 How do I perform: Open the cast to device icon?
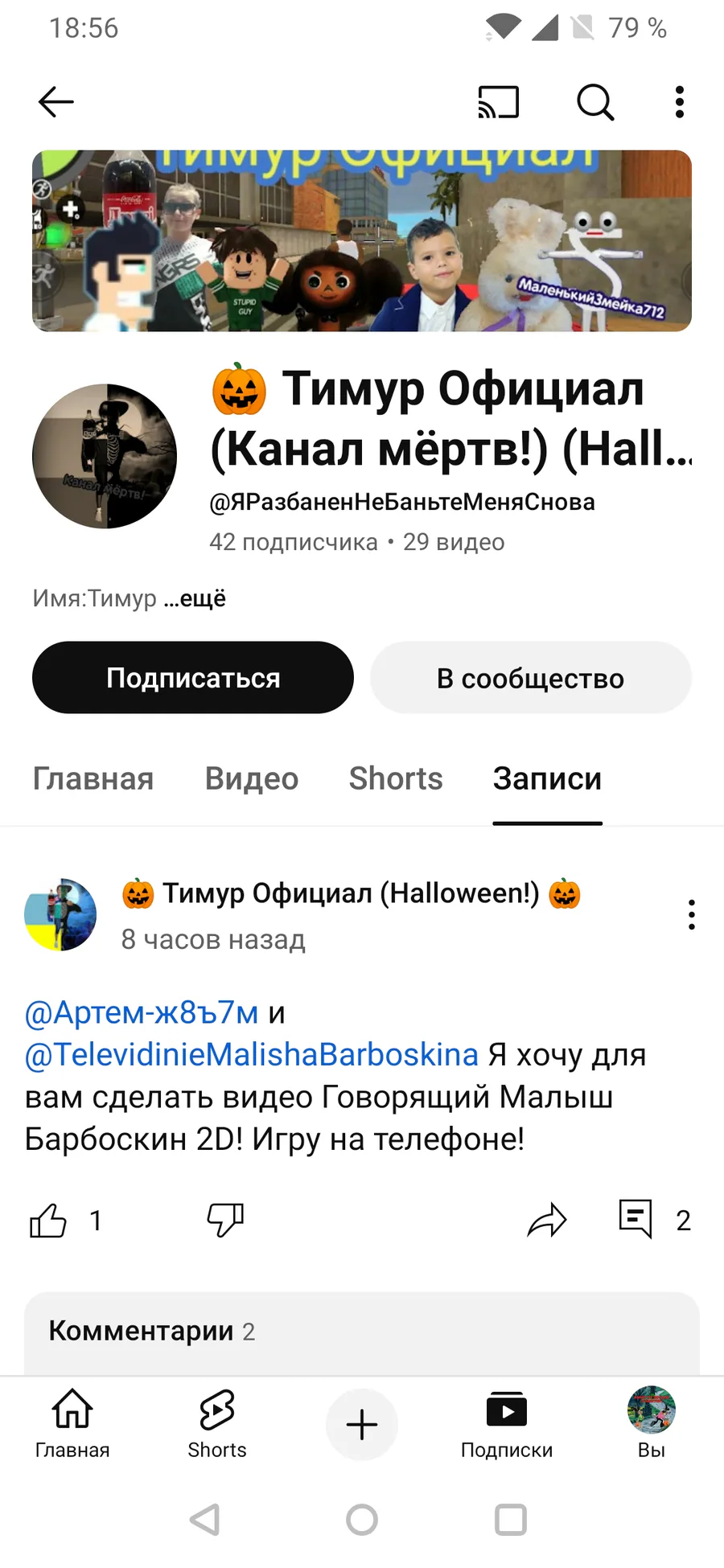tap(498, 102)
